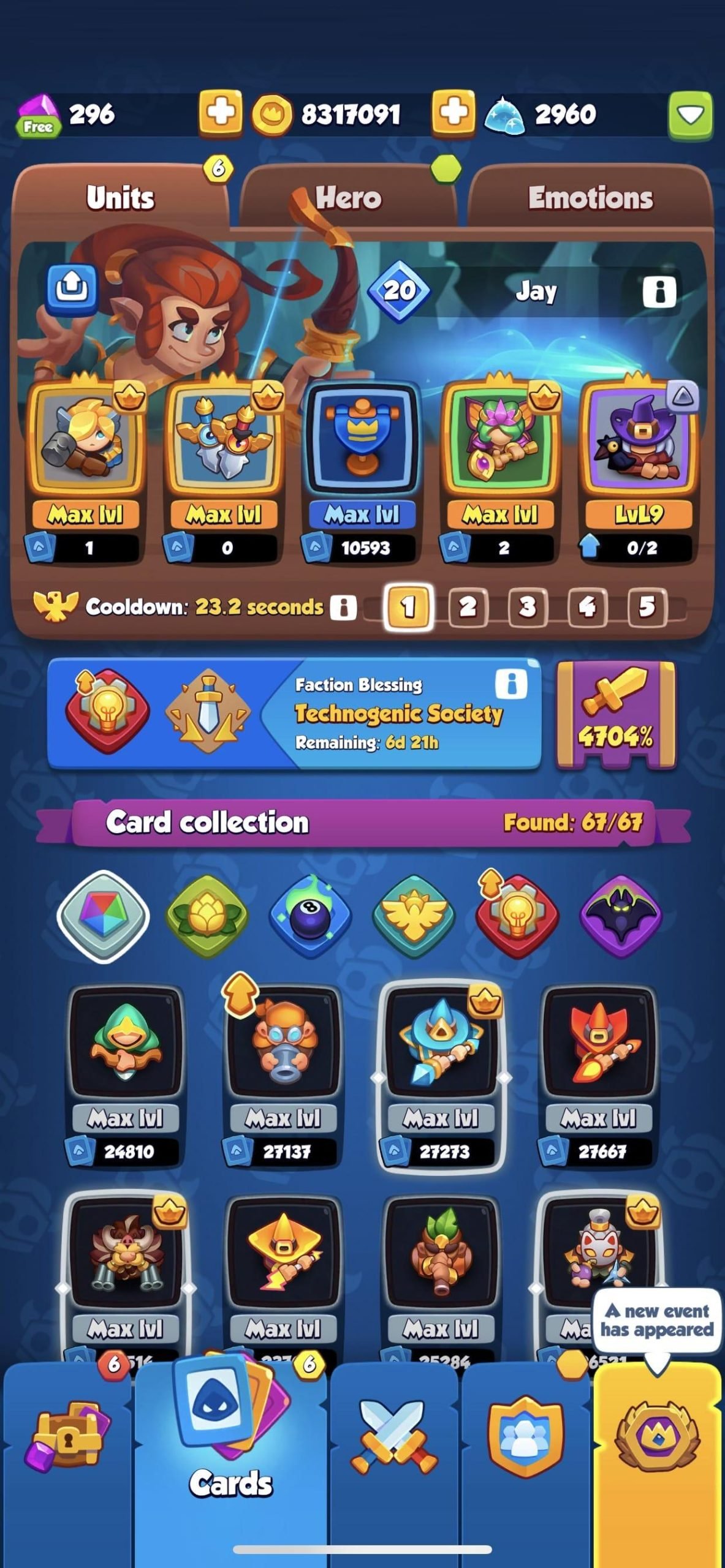Open the 4704% damage bonus banner
This screenshot has height=1568, width=725.
coord(616,714)
